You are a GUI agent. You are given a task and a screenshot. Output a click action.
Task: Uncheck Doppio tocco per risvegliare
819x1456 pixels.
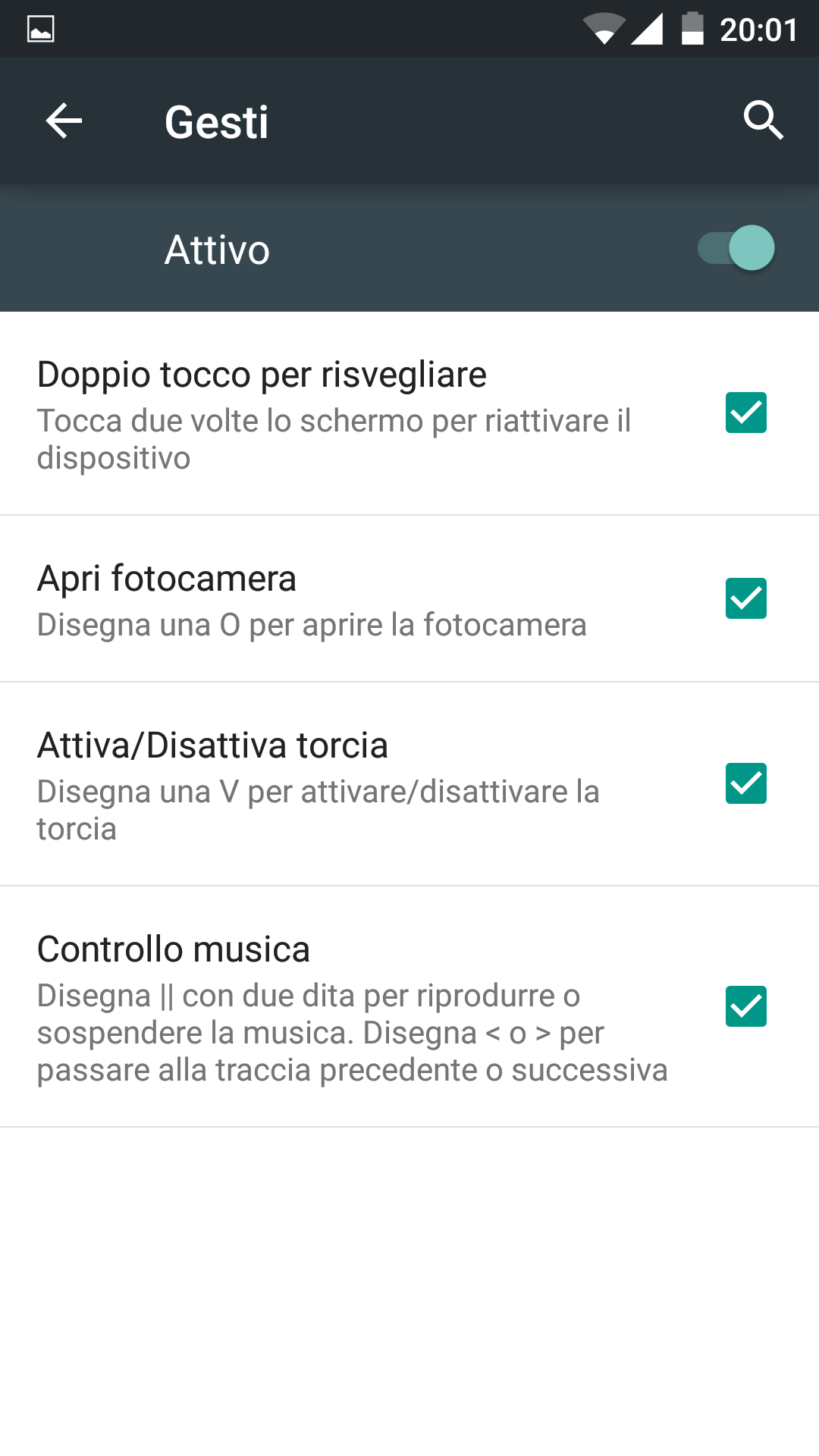pos(746,413)
